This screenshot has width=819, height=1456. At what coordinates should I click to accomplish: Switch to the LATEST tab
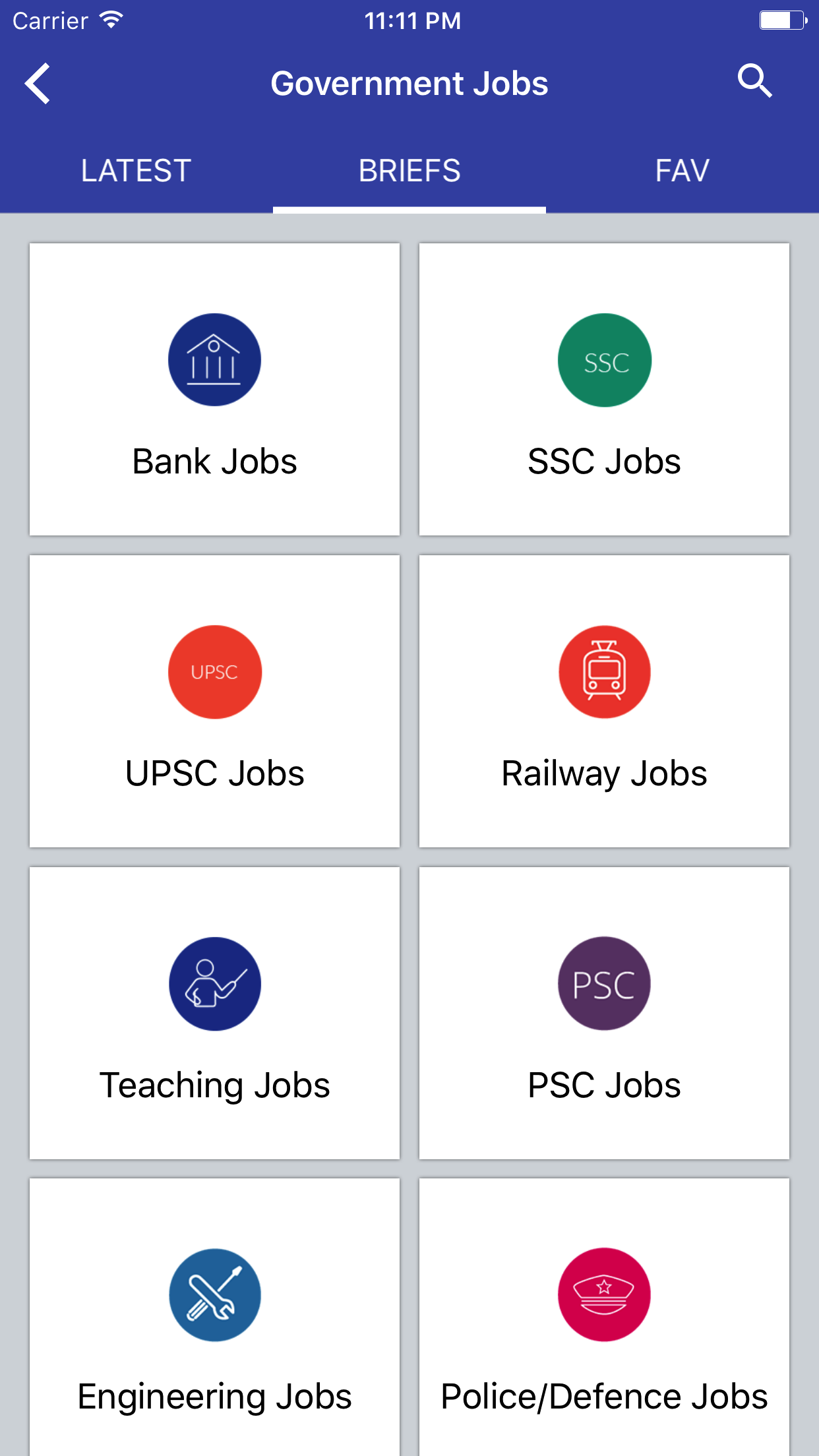tap(135, 170)
